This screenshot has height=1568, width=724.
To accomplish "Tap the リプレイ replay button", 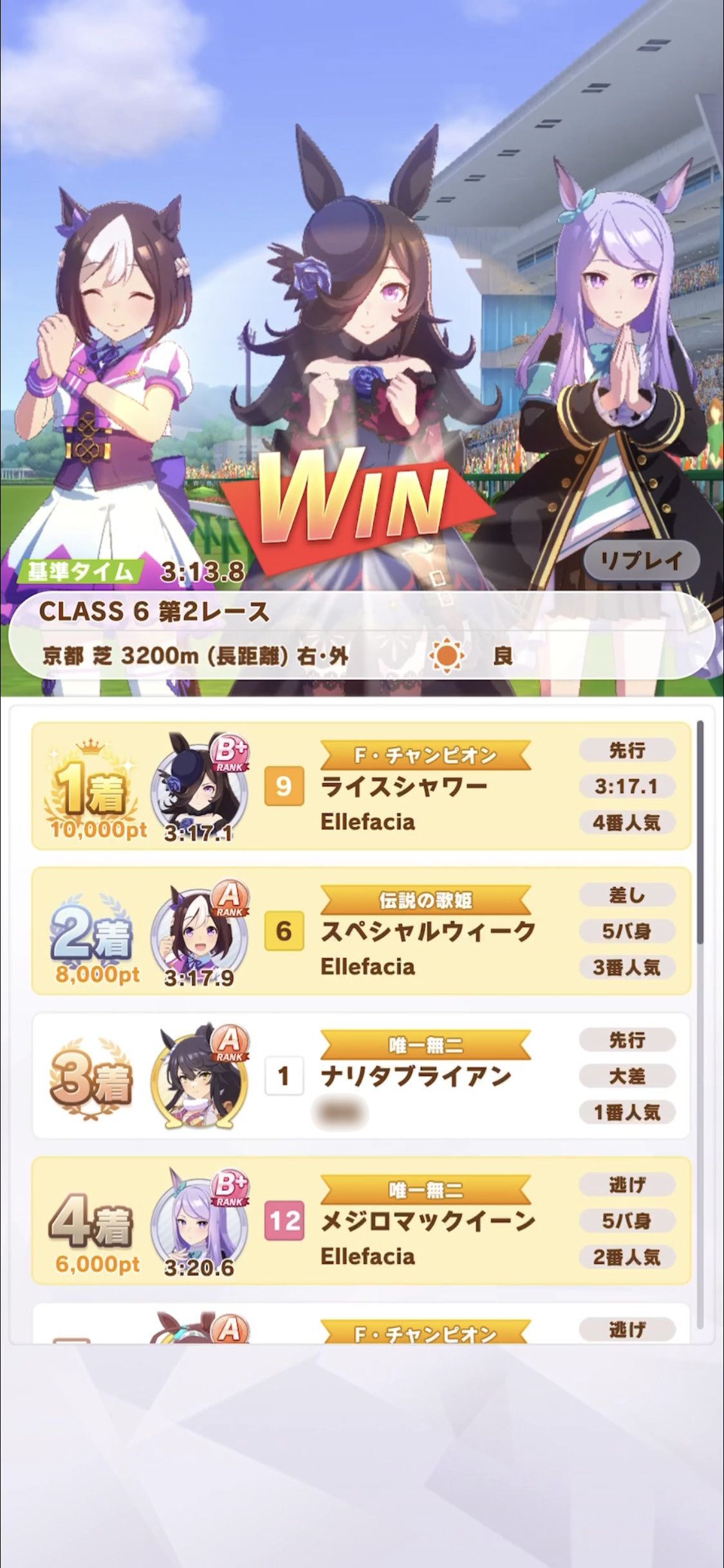I will 641,561.
